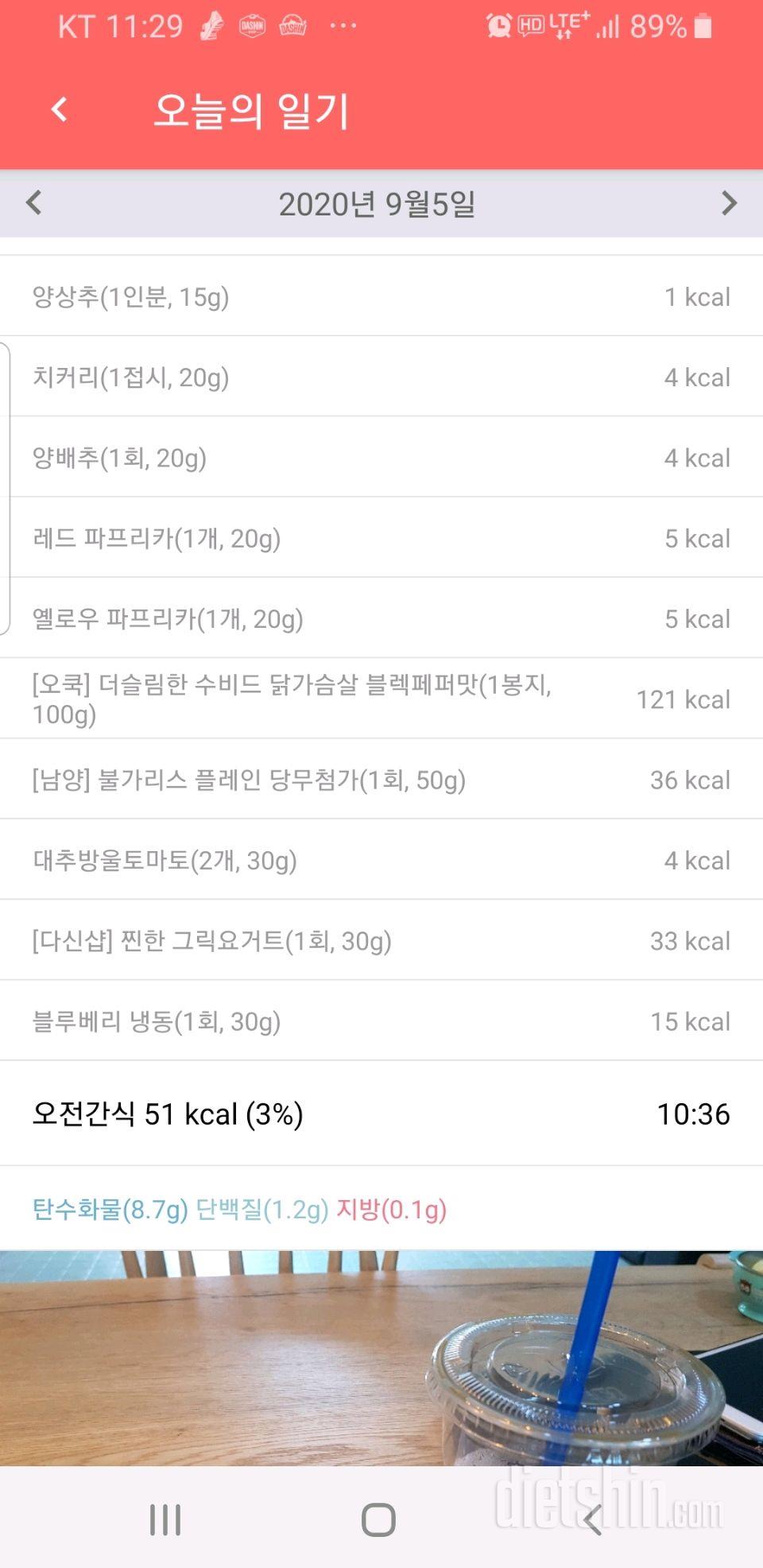763x1568 pixels.
Task: Go back from 오늘의 일기
Action: (60, 110)
